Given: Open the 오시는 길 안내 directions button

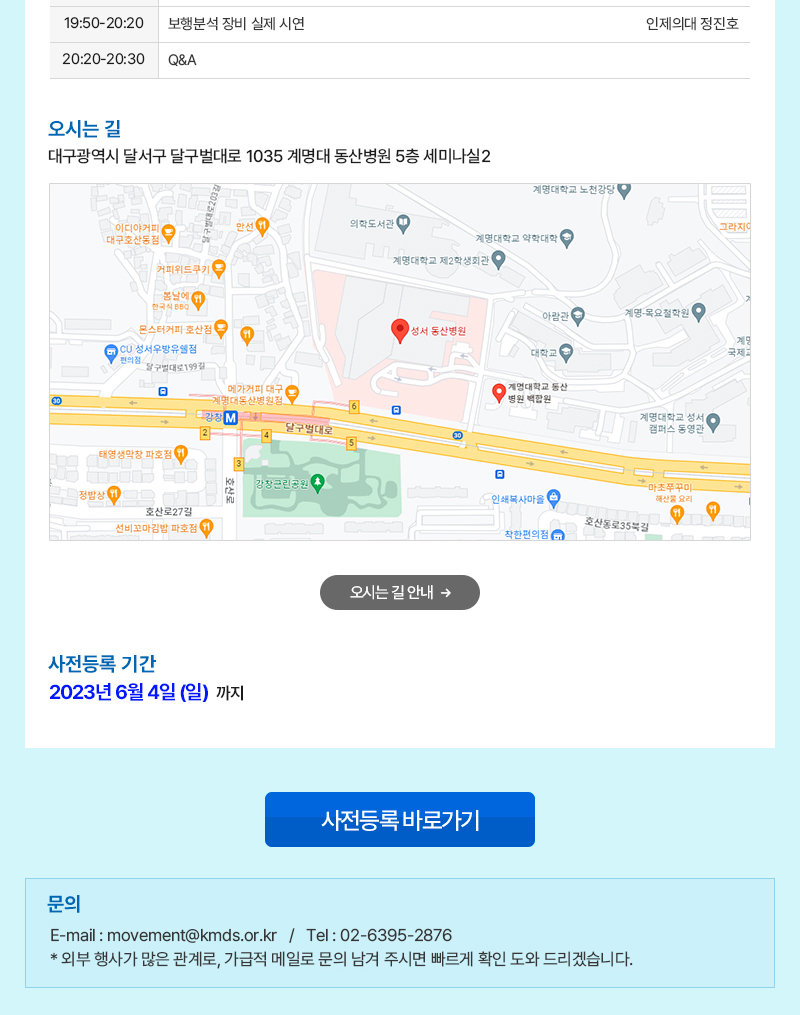Looking at the screenshot, I should click(x=400, y=592).
